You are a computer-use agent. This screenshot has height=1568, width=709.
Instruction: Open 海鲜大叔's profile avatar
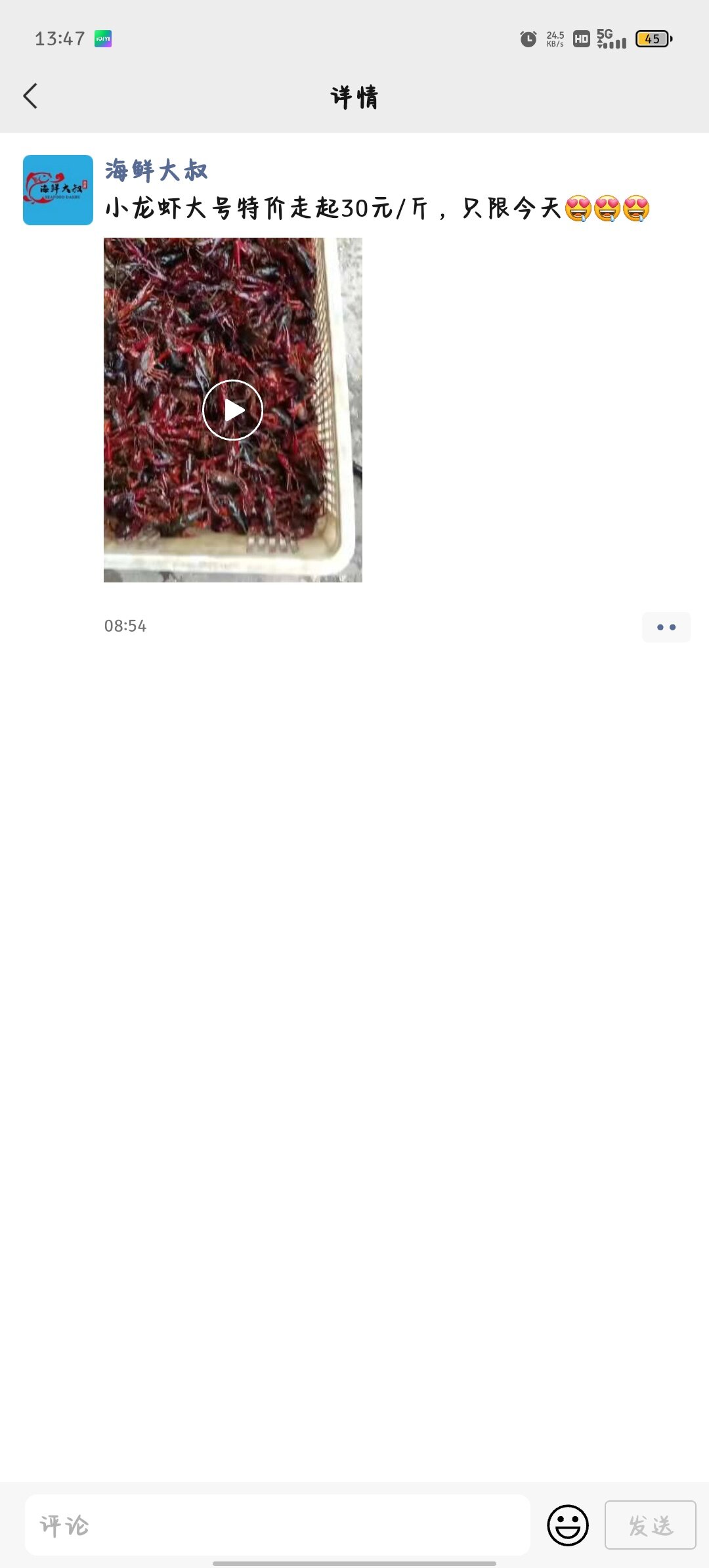point(58,190)
